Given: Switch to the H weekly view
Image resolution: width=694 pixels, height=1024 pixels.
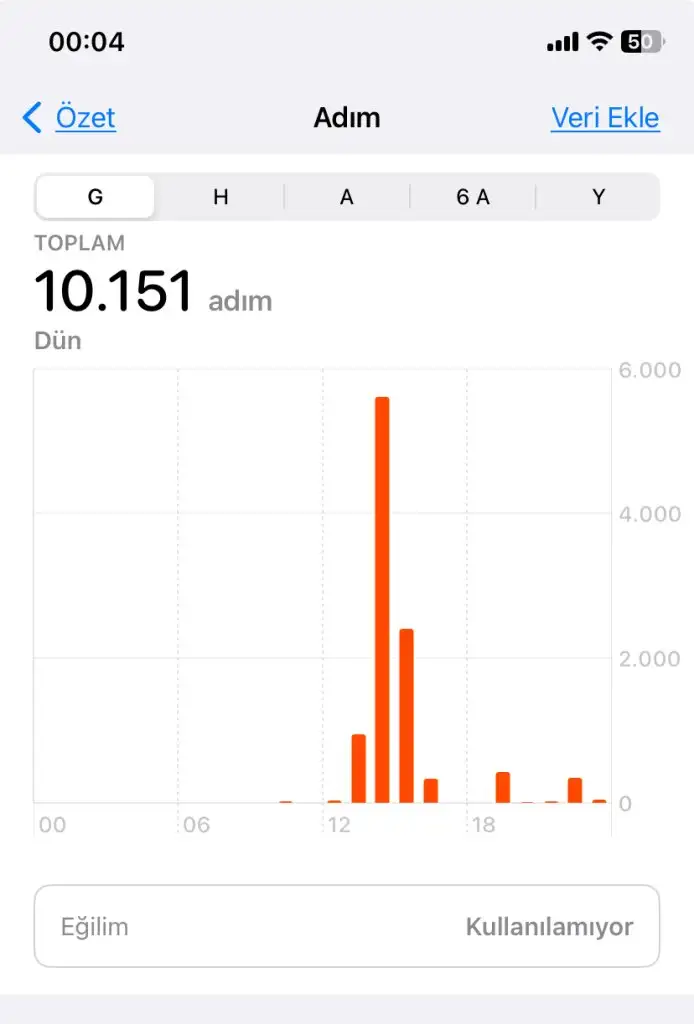Looking at the screenshot, I should tap(221, 197).
